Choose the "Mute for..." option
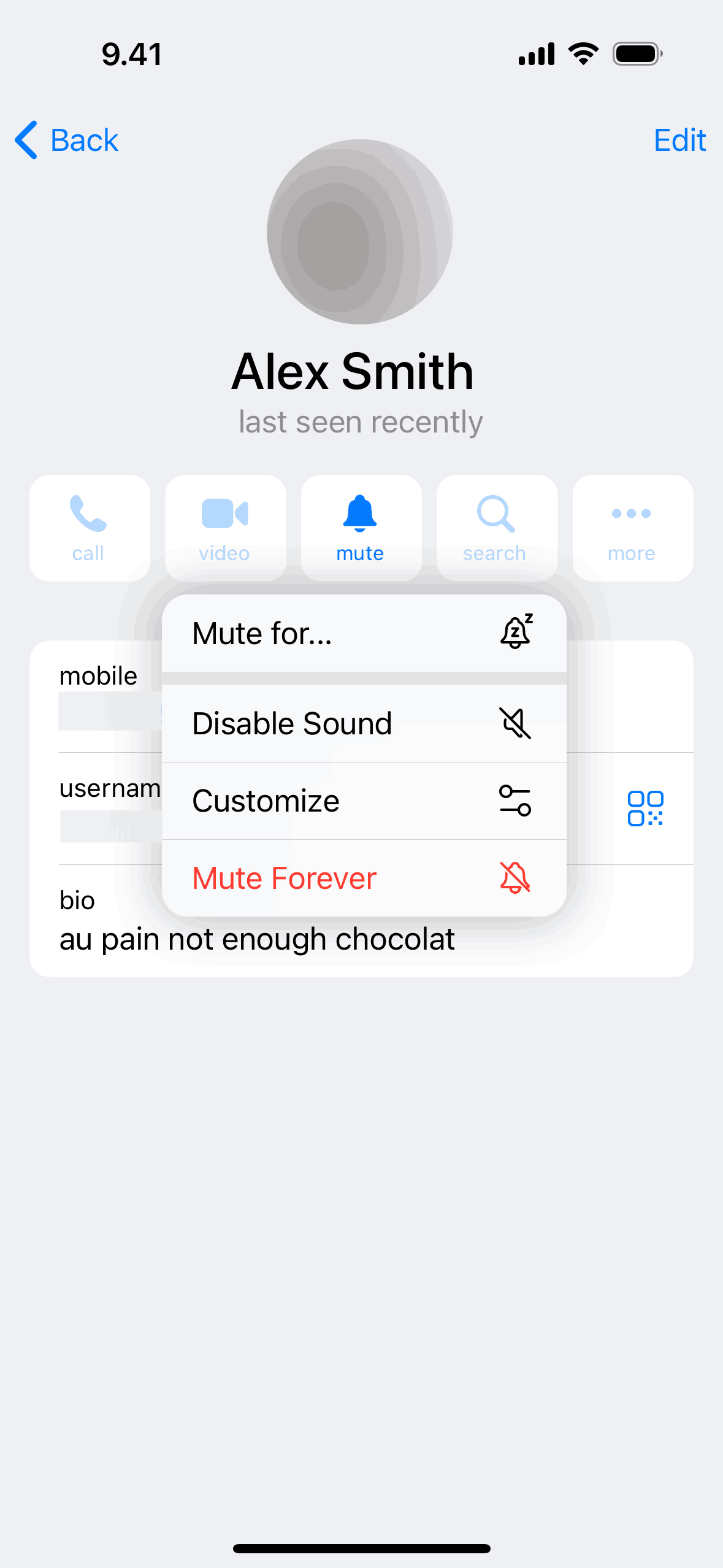 click(x=363, y=633)
